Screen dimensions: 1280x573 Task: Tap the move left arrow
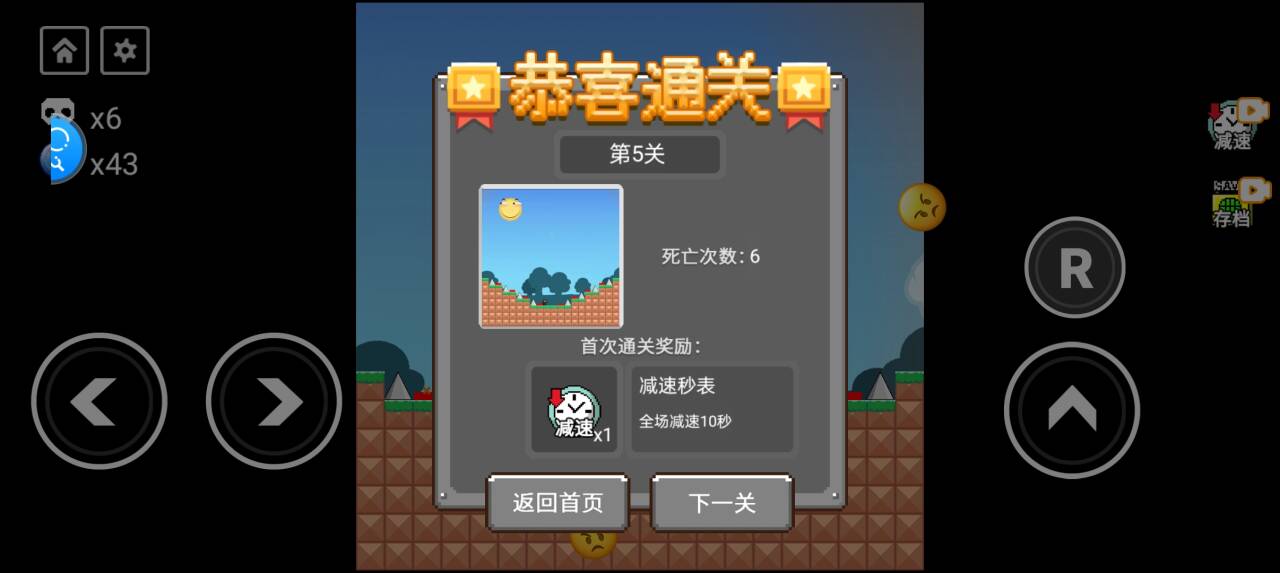coord(99,401)
